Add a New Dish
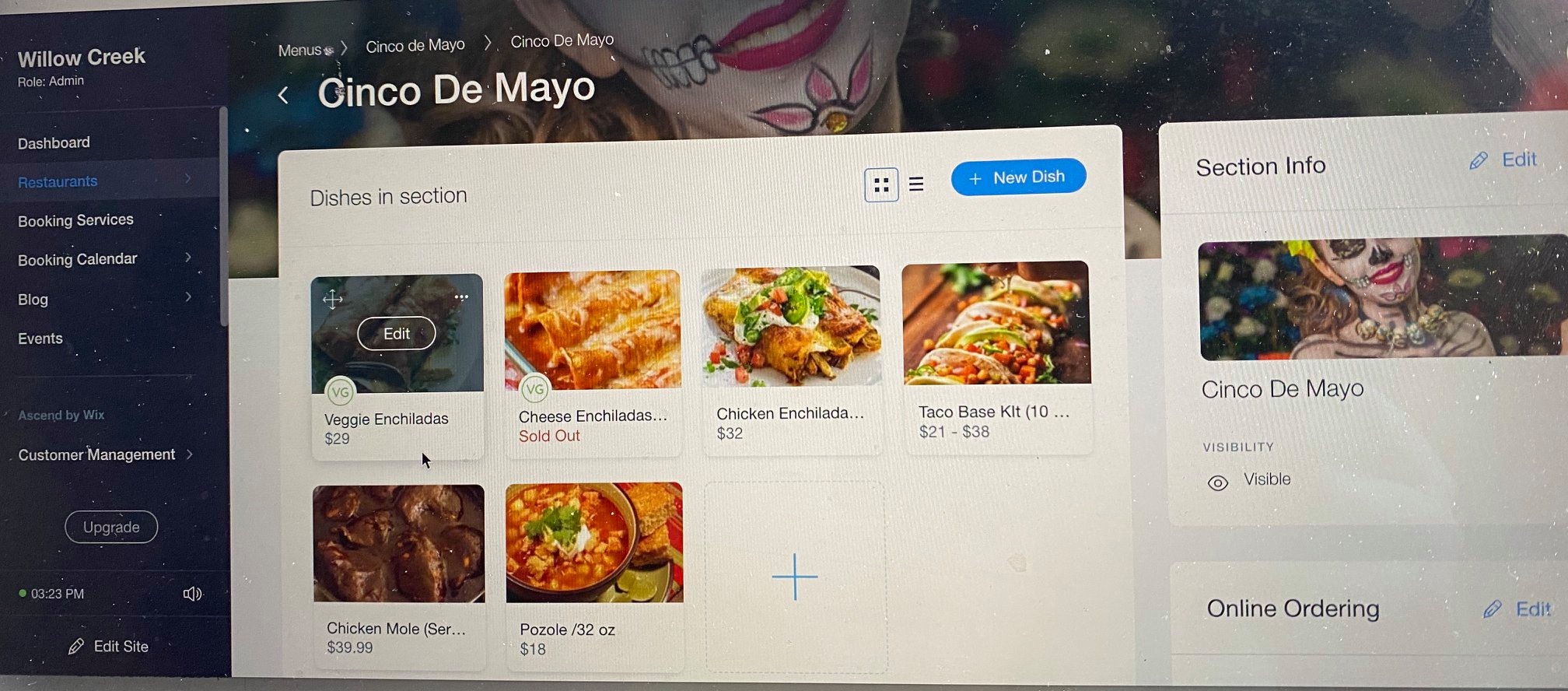The height and width of the screenshot is (691, 1568). (x=1017, y=177)
